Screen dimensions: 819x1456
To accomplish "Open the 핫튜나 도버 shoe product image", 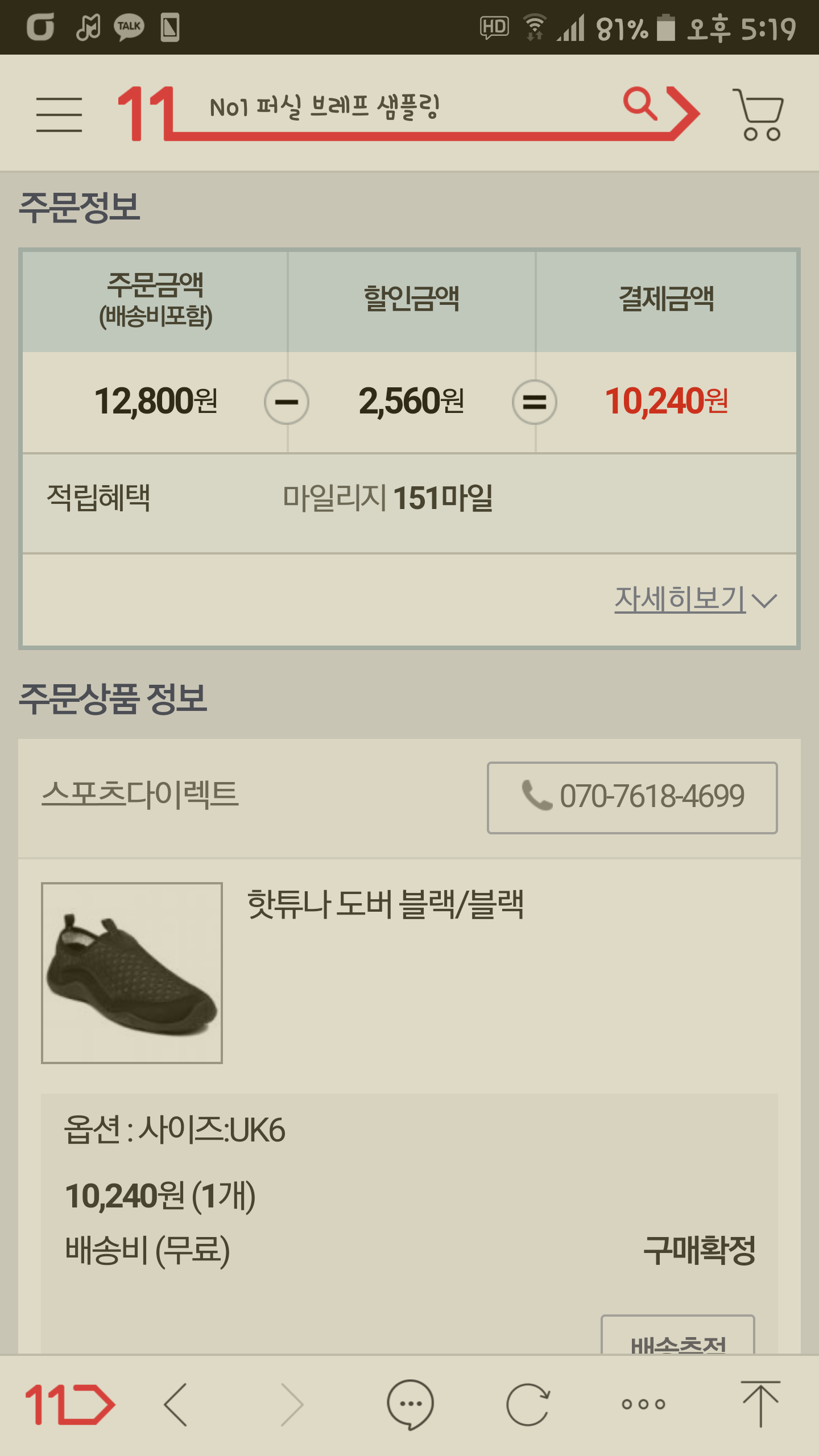I will 132,973.
